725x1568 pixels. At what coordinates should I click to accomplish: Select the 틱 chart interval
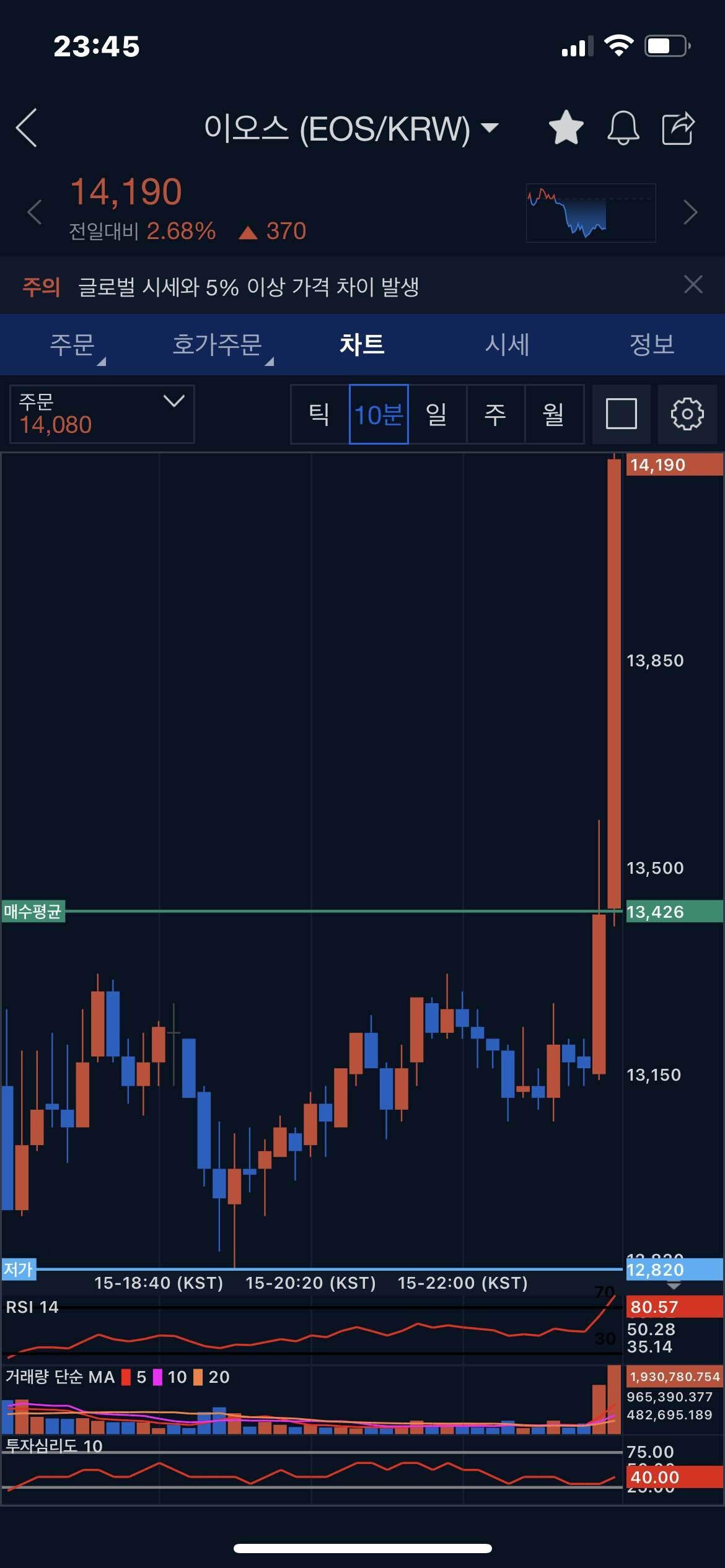click(x=319, y=414)
